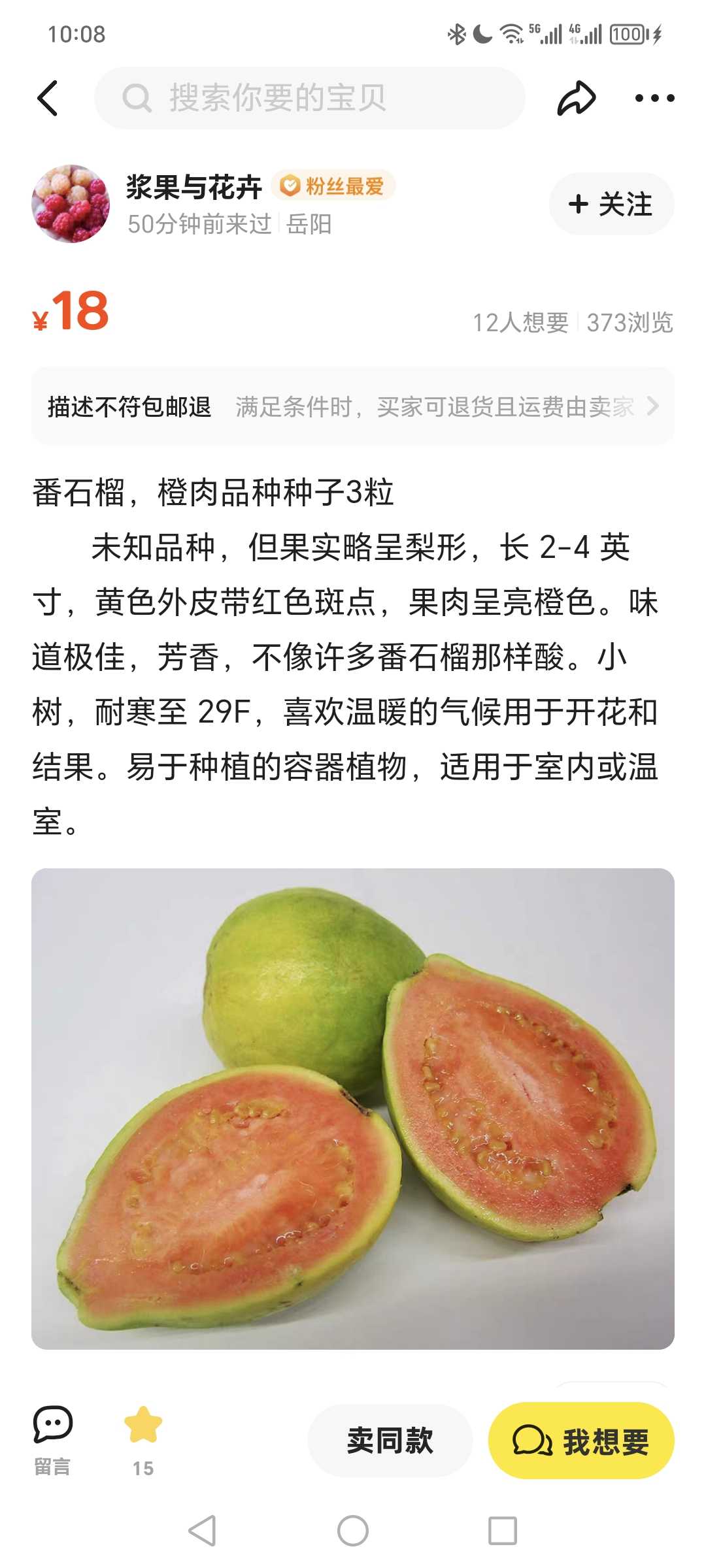Tap 卖同款 to sell the same item
This screenshot has height=1568, width=706.
coord(390,1441)
